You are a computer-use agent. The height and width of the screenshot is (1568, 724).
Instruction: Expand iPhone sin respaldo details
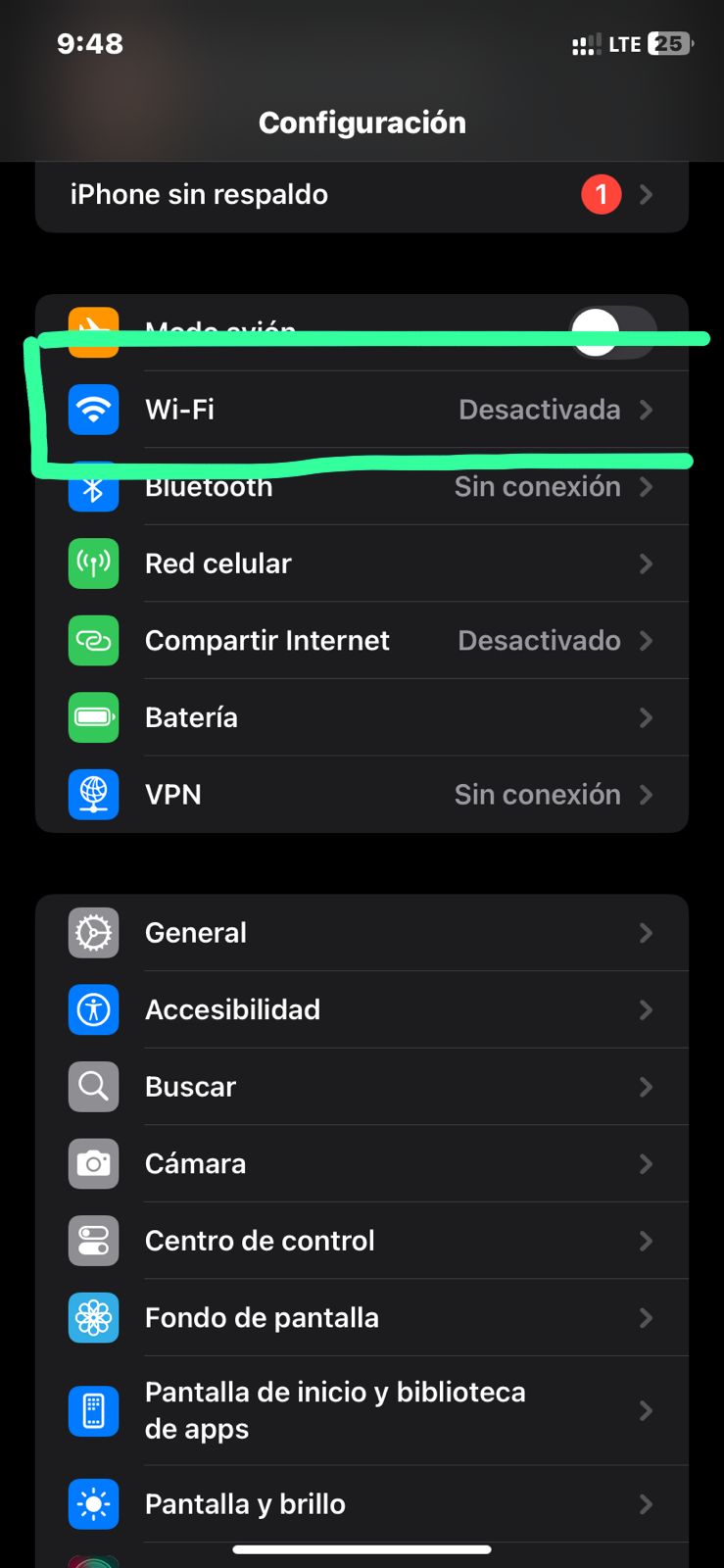pyautogui.click(x=362, y=194)
